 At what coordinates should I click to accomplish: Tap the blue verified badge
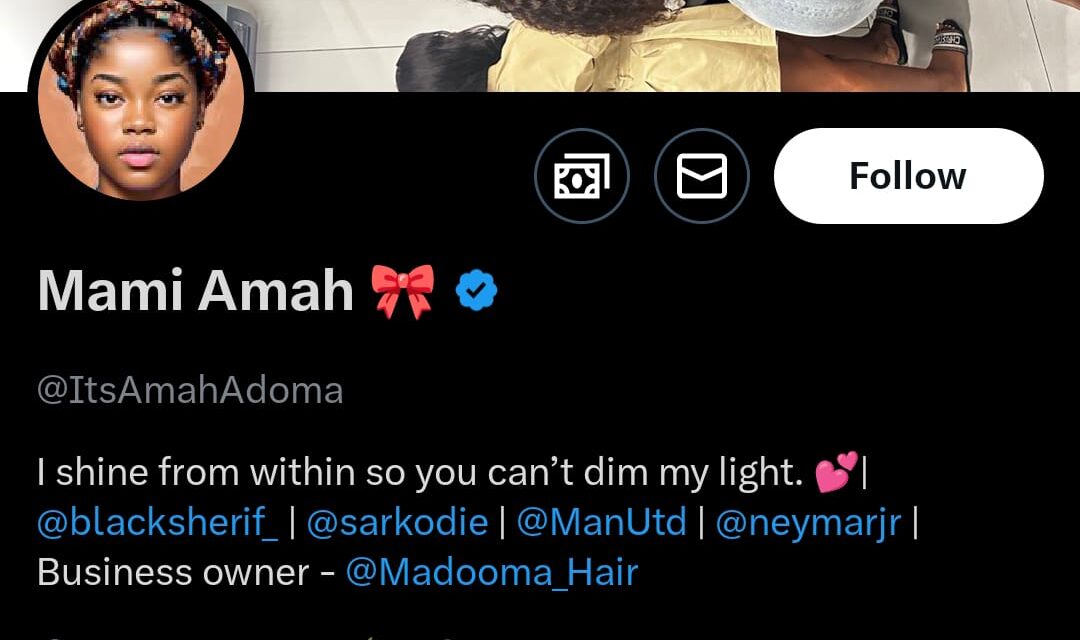coord(477,291)
